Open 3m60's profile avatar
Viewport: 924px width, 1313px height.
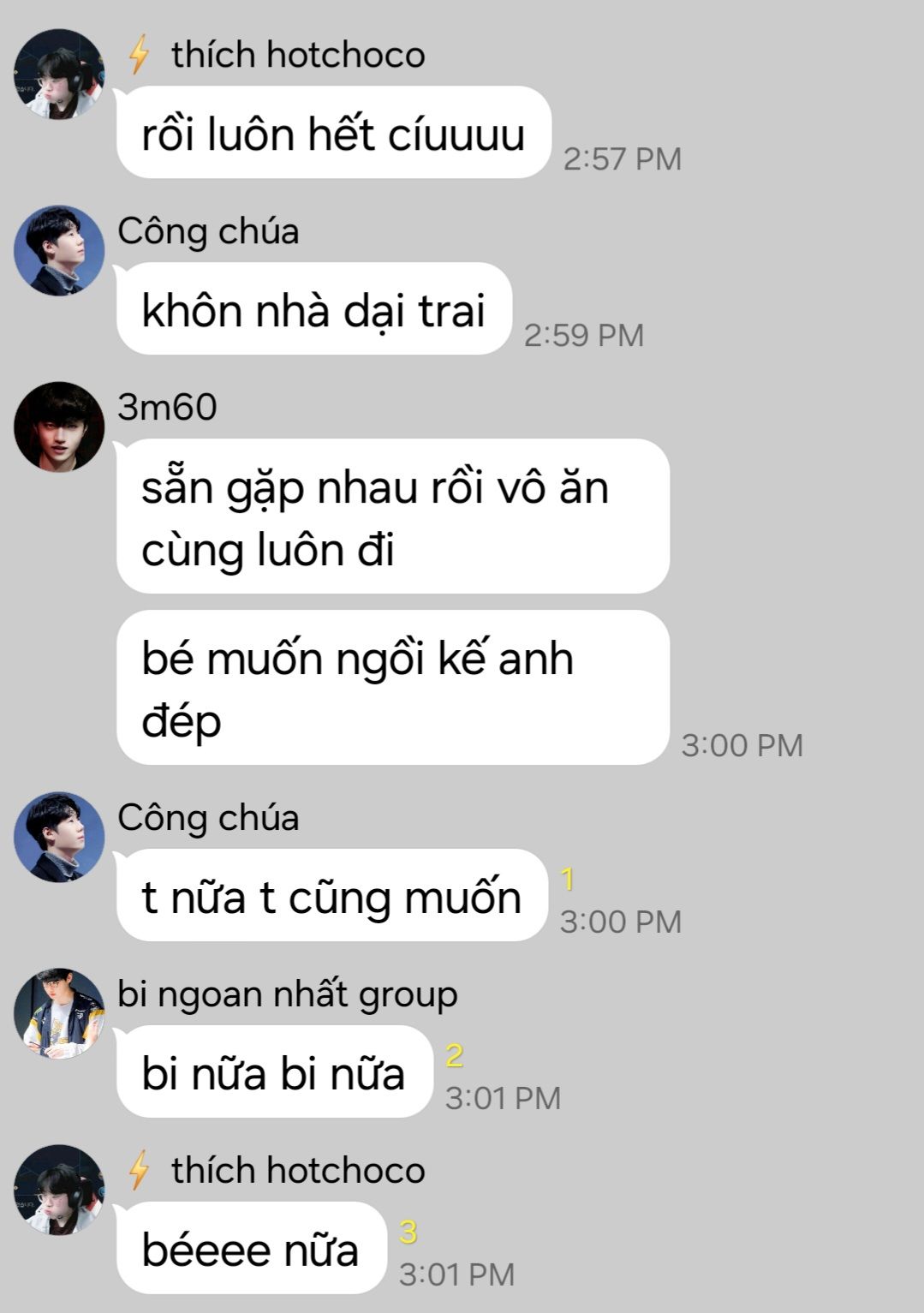point(58,427)
